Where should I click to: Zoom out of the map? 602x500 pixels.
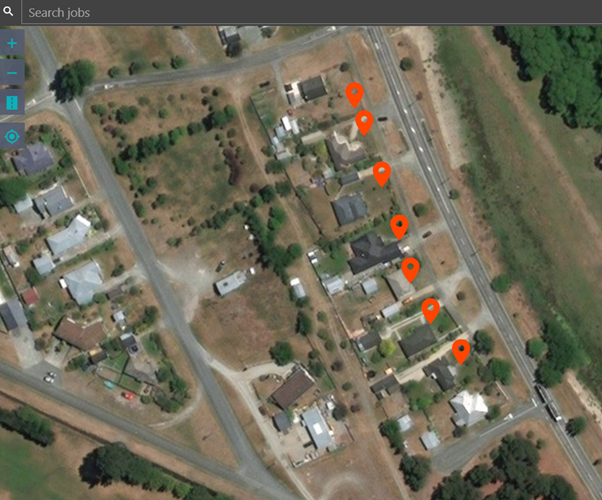(x=12, y=73)
